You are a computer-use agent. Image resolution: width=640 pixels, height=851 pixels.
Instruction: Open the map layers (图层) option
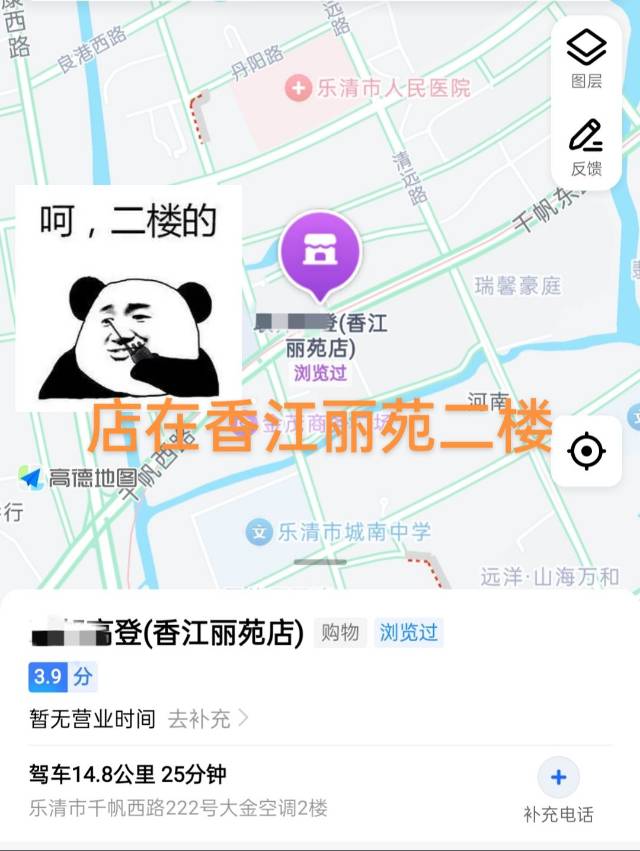point(586,57)
